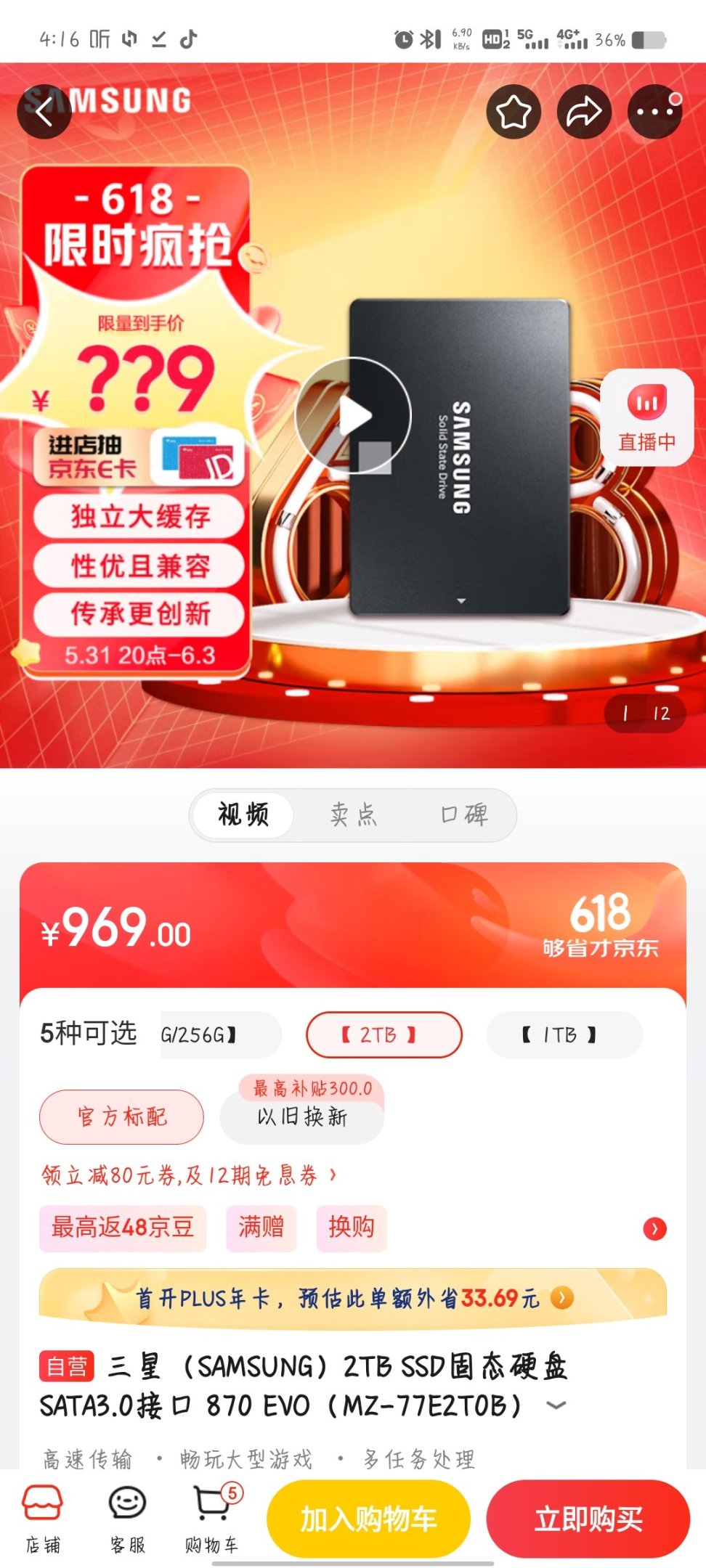Switch to the 卖点 tab
This screenshot has width=706, height=1568.
[354, 814]
